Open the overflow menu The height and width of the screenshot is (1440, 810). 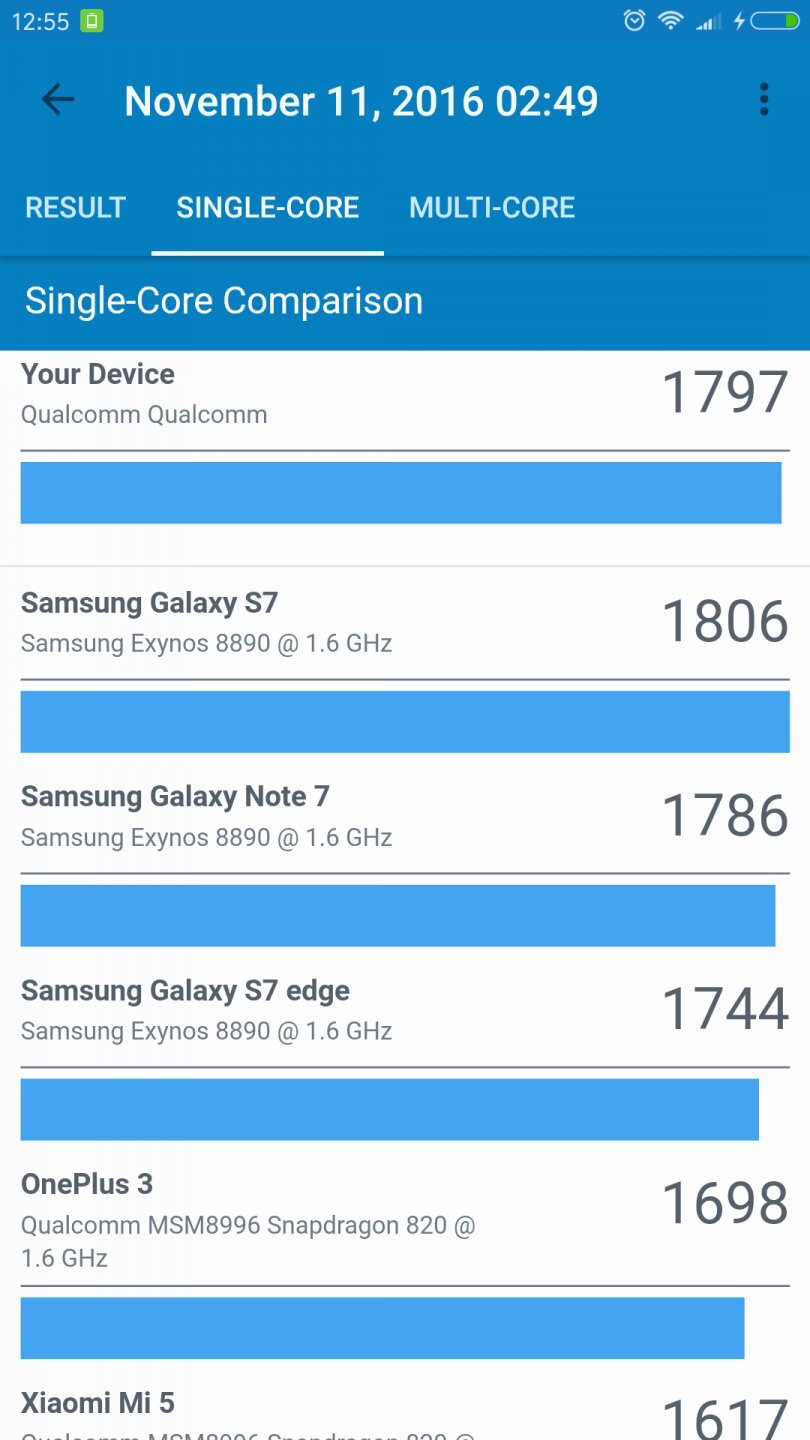764,99
